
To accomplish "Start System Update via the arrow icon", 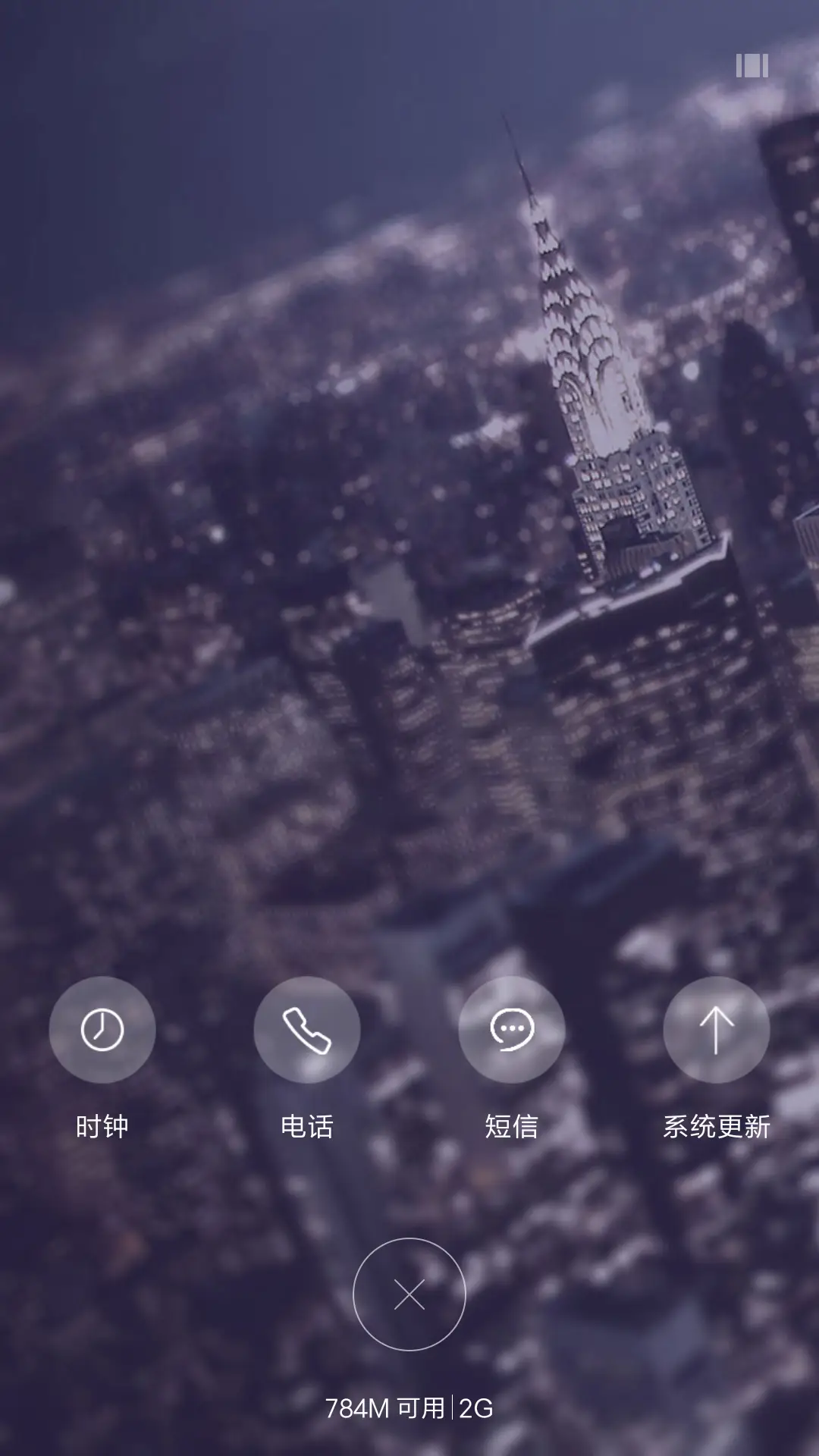I will 715,1029.
